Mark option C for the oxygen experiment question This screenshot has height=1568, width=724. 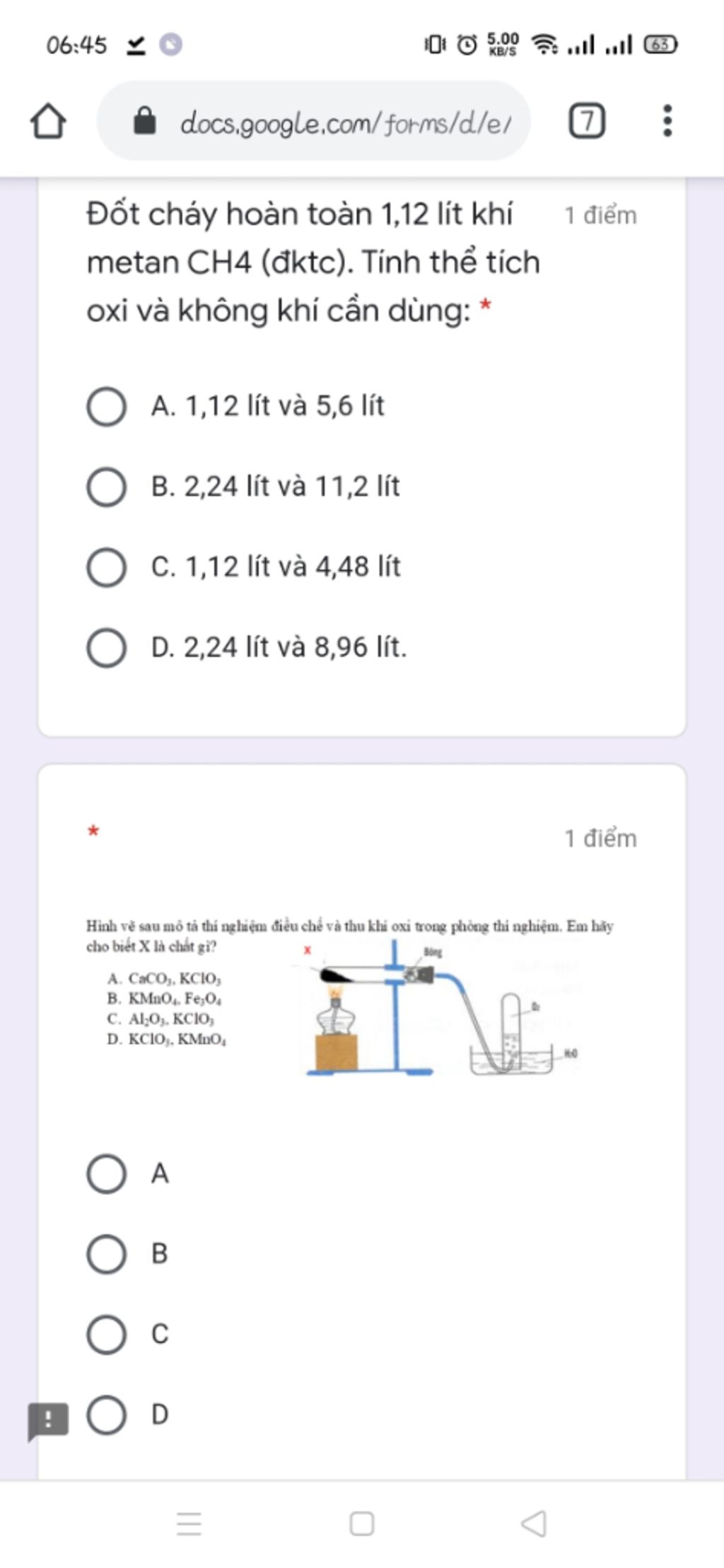pos(107,1335)
